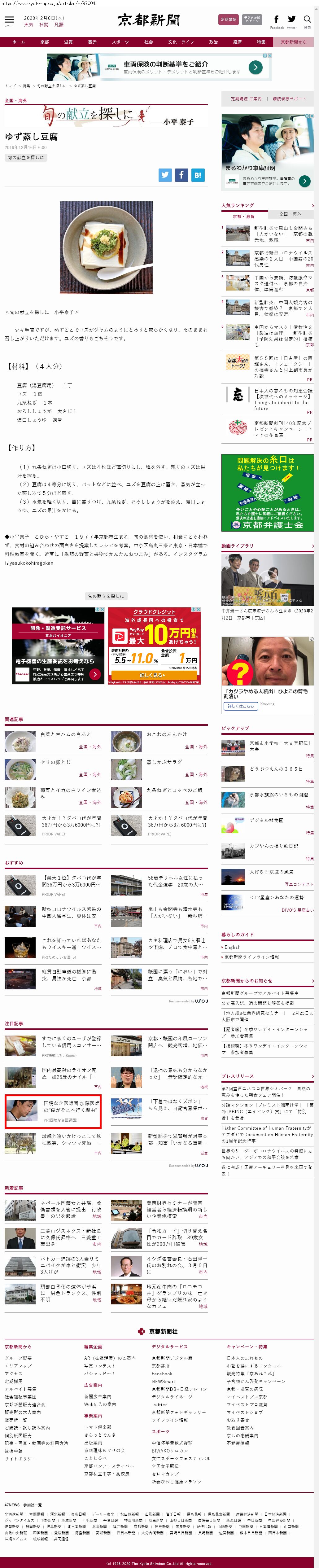Switch to the 政治 navigation tab
The width and height of the screenshot is (319, 1568).
[213, 42]
